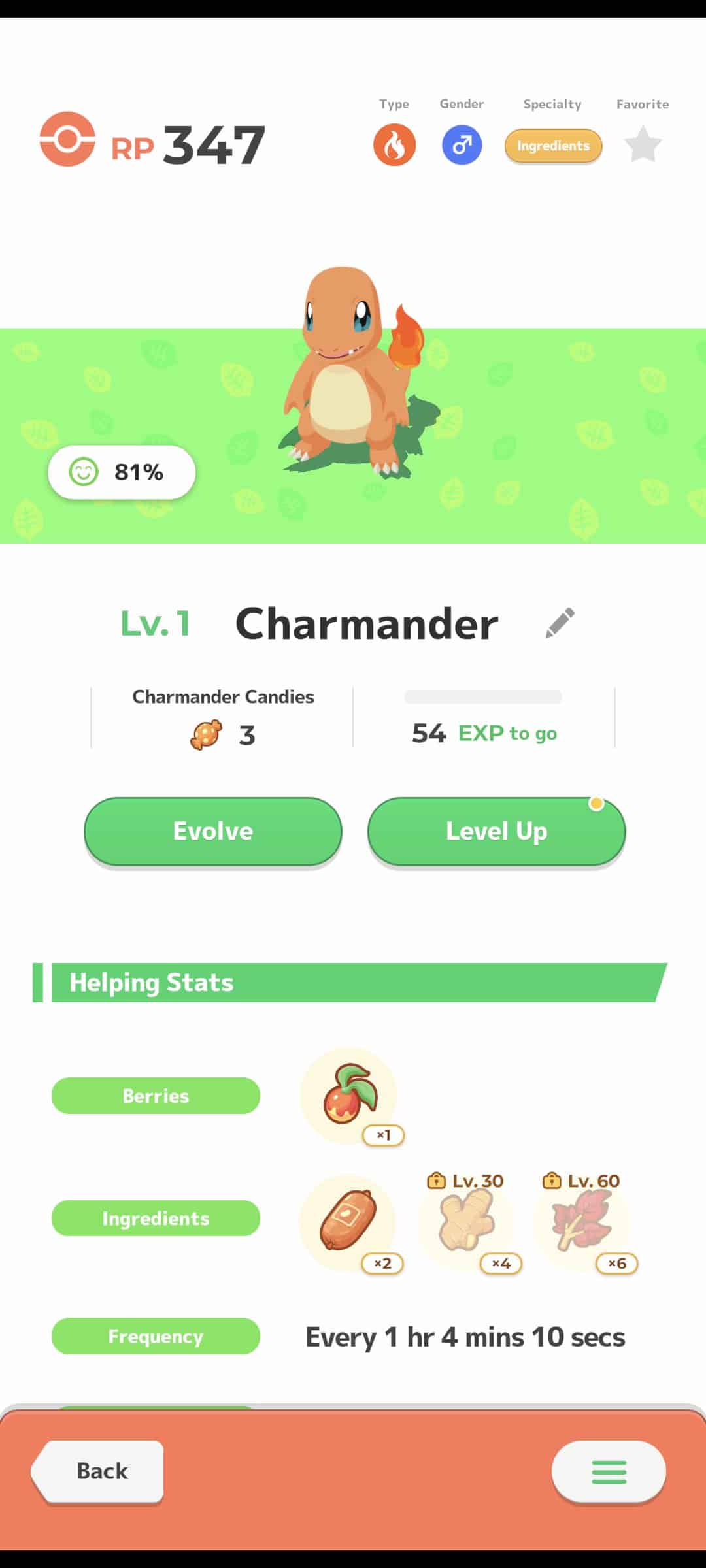Edit Charmander's nickname with the pencil icon
This screenshot has width=706, height=1568.
[560, 623]
